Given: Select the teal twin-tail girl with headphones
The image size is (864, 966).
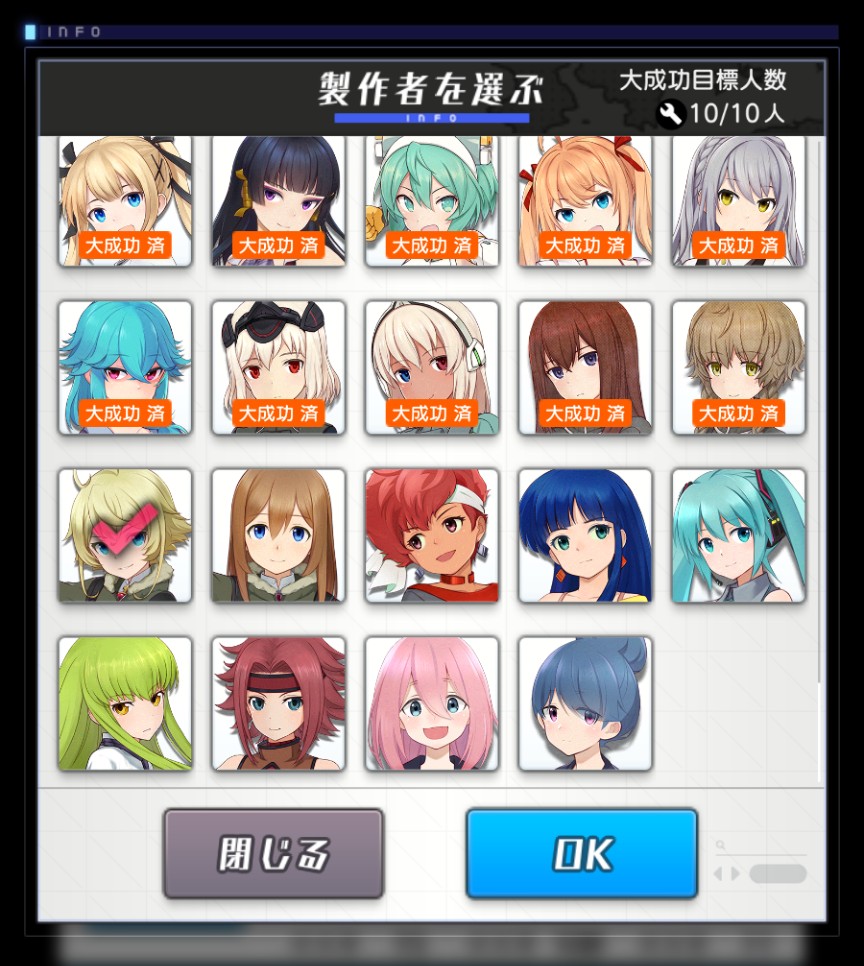Looking at the screenshot, I should coord(738,536).
